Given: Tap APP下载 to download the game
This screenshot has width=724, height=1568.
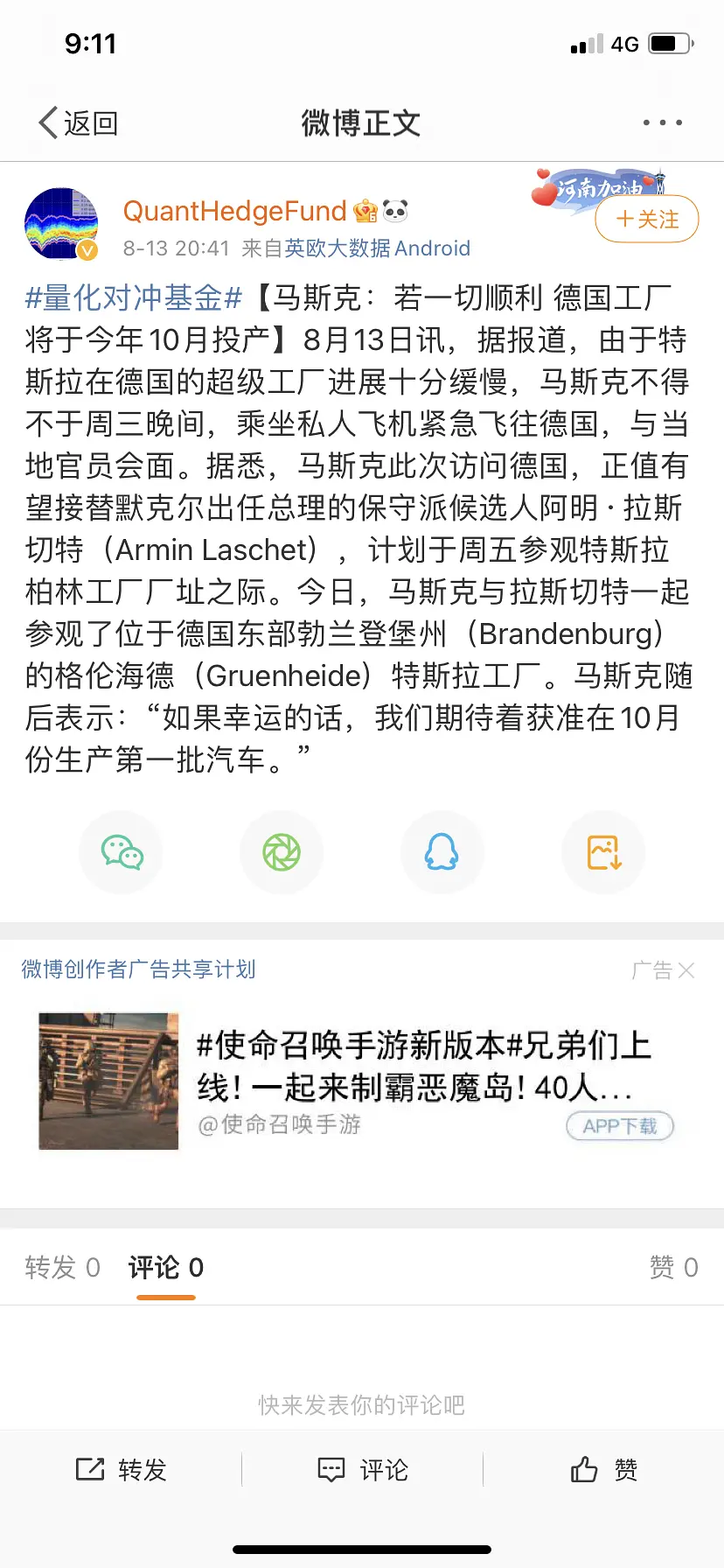Looking at the screenshot, I should (620, 1126).
